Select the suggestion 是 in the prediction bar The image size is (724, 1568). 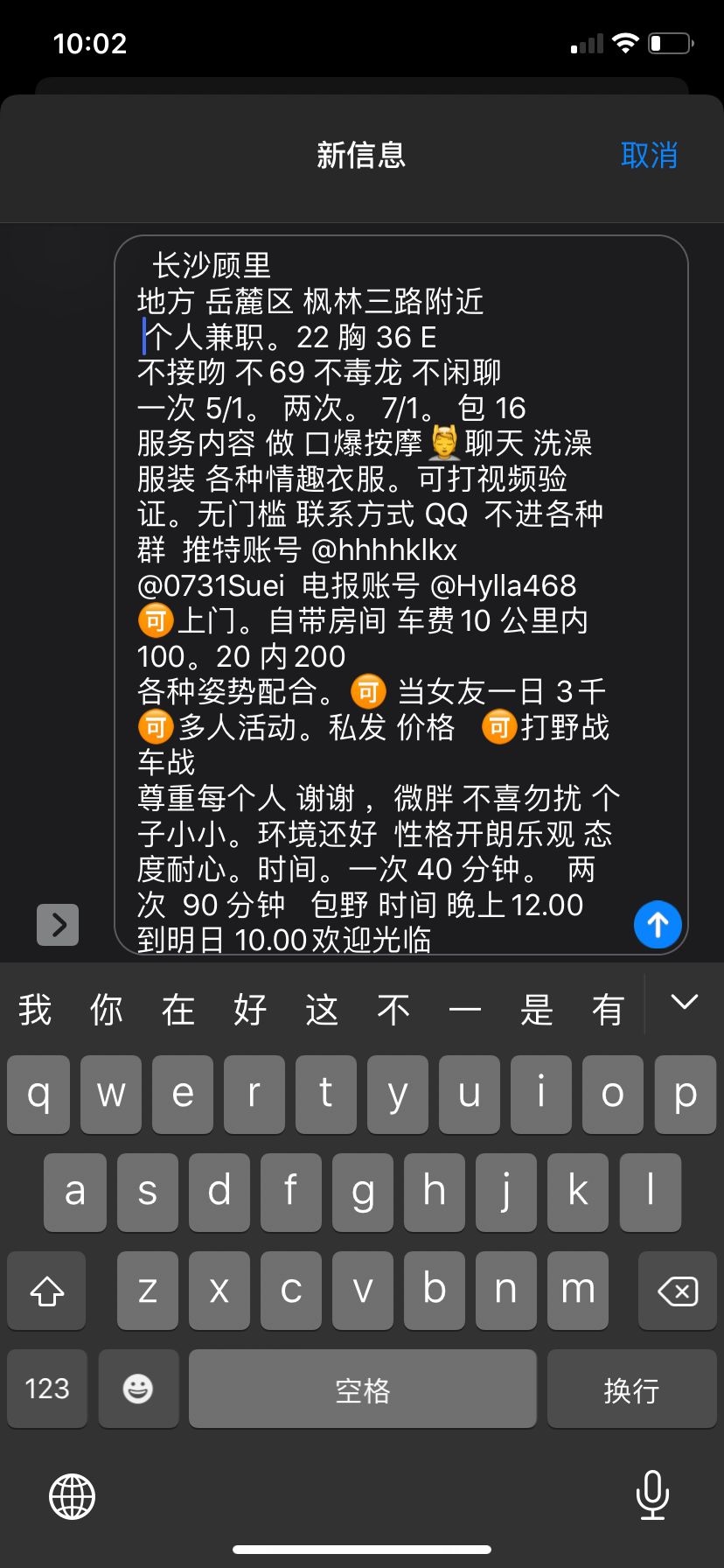point(537,1008)
